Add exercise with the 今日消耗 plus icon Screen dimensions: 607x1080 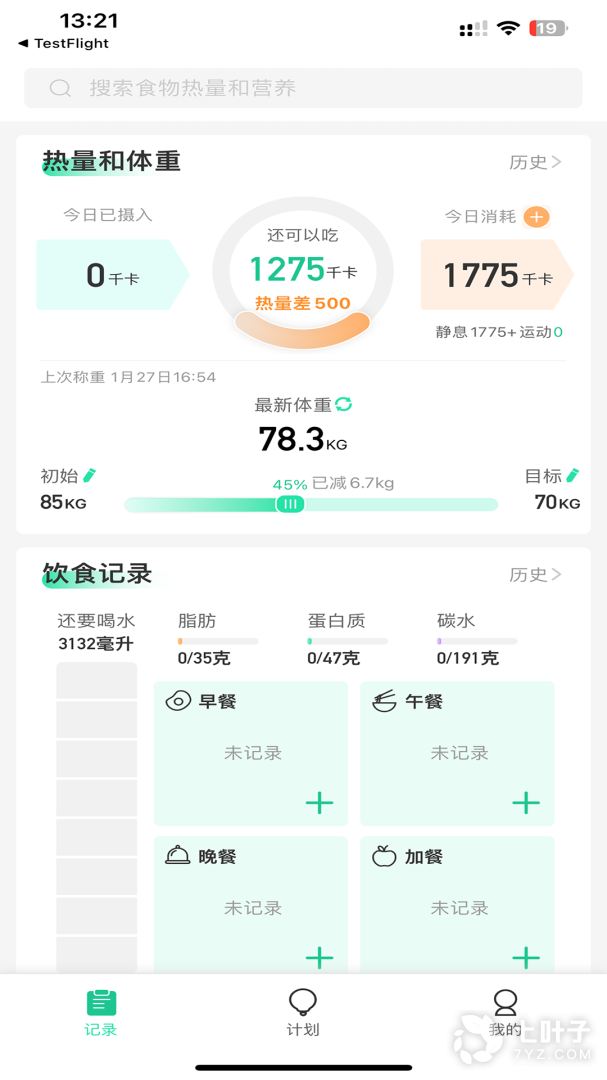[537, 217]
